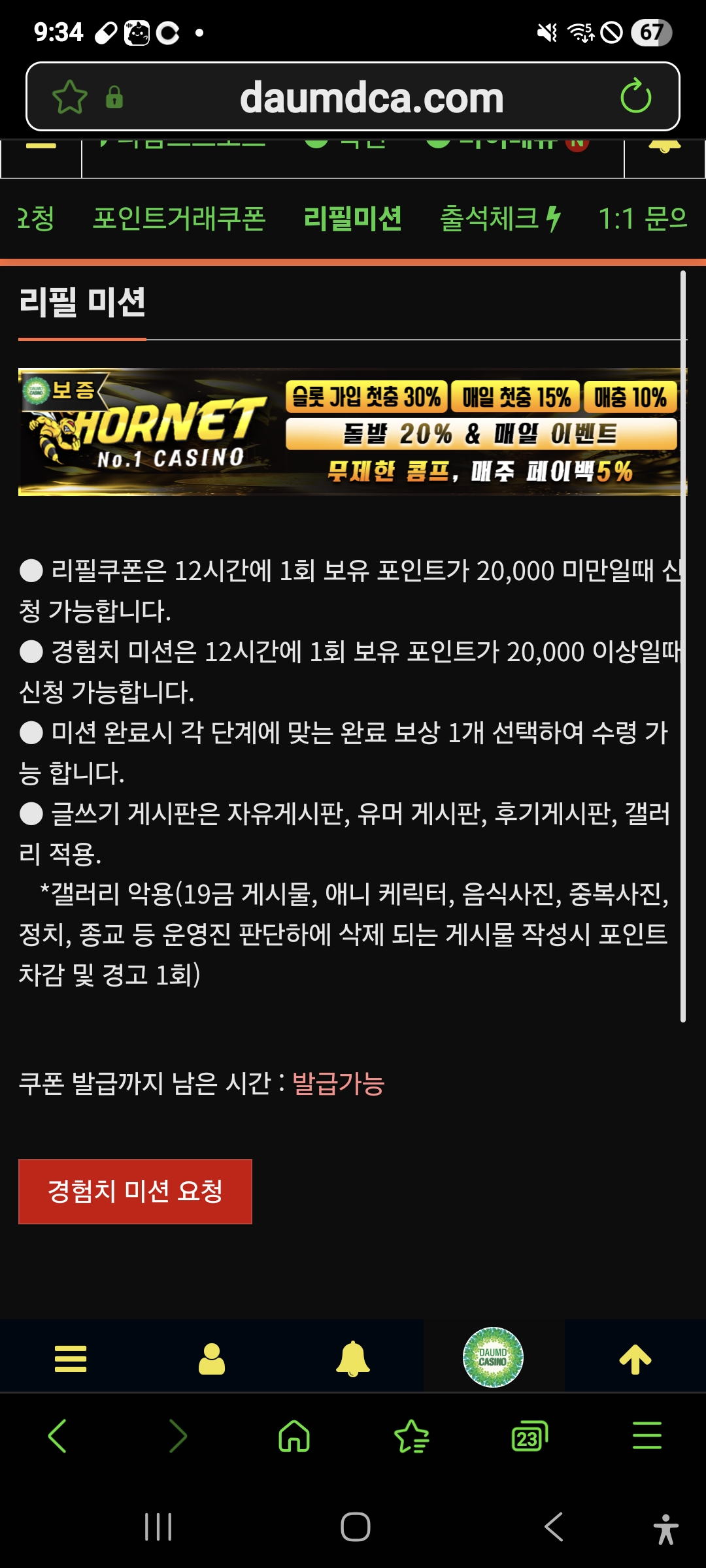Viewport: 706px width, 1568px height.
Task: Open the notifications bell in bottom bar
Action: pyautogui.click(x=353, y=1359)
